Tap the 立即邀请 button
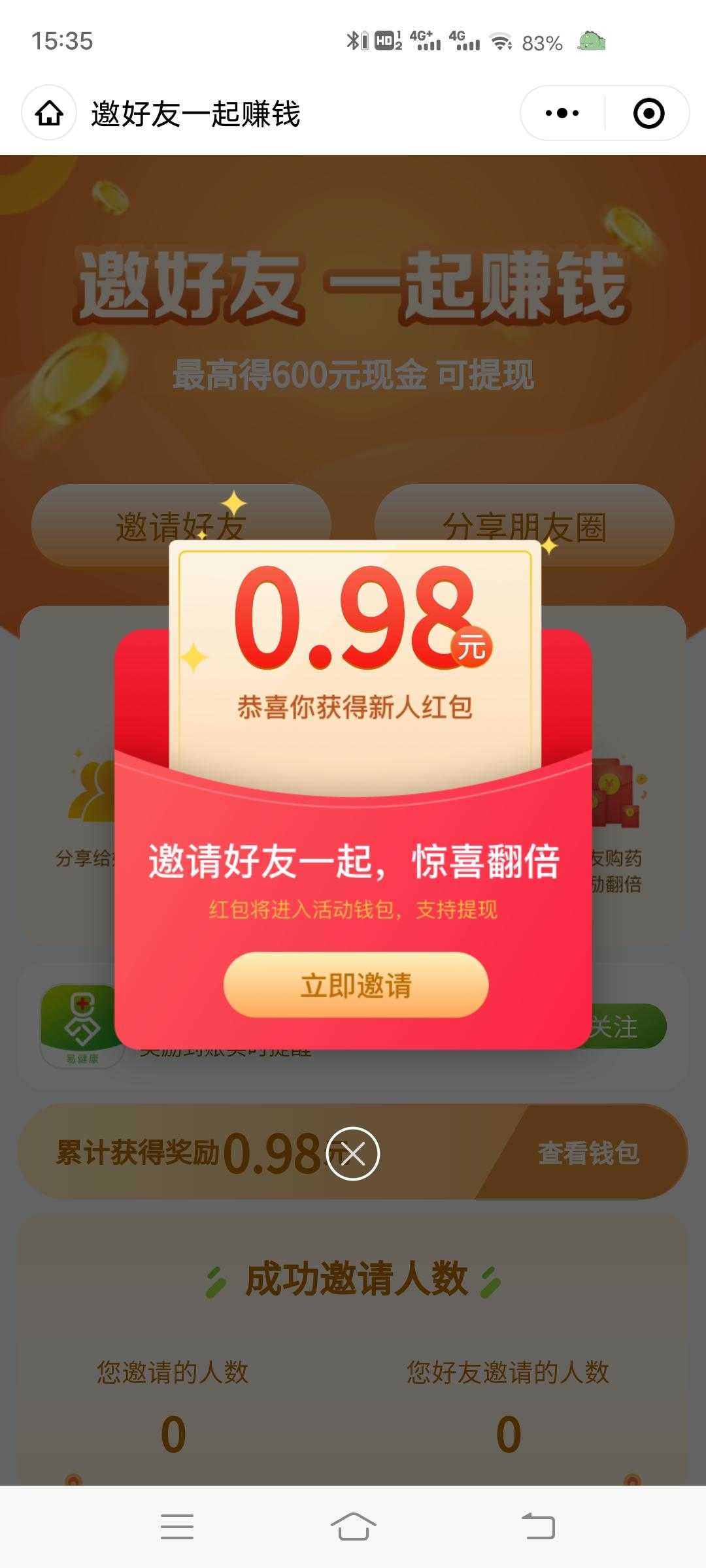 [356, 985]
